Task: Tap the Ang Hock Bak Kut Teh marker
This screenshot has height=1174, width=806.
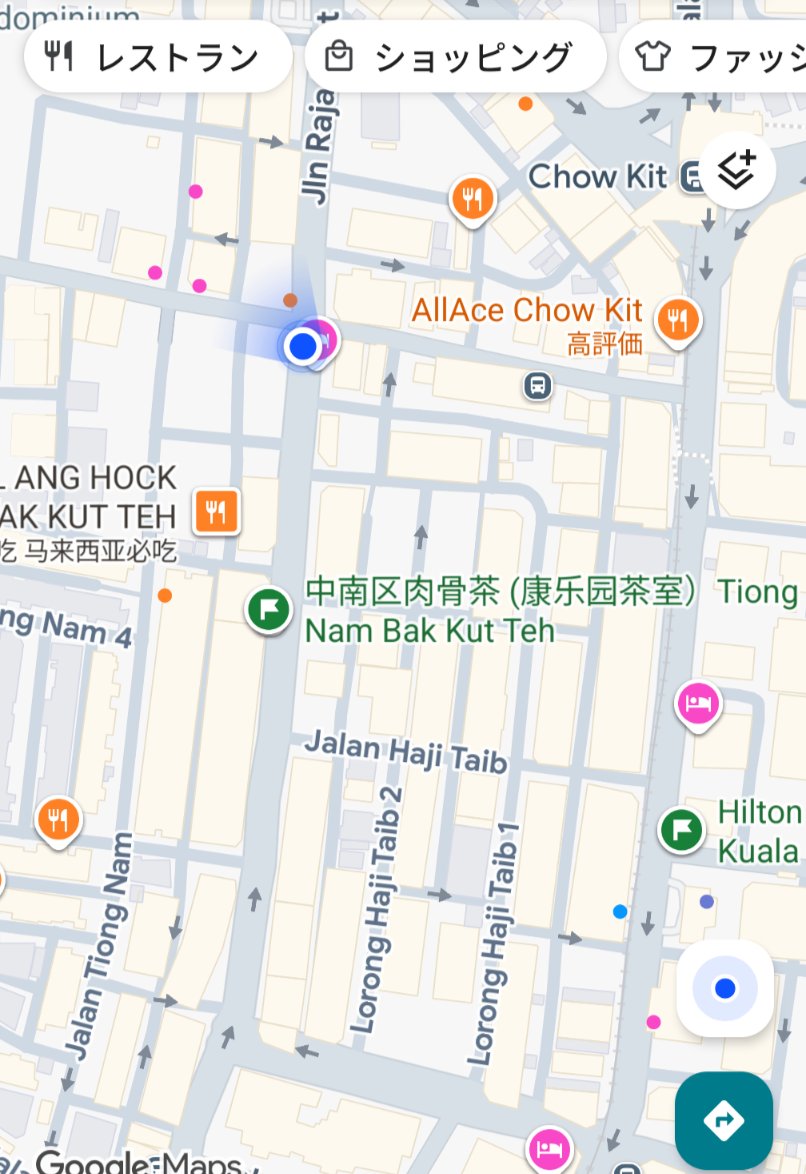Action: click(x=217, y=511)
